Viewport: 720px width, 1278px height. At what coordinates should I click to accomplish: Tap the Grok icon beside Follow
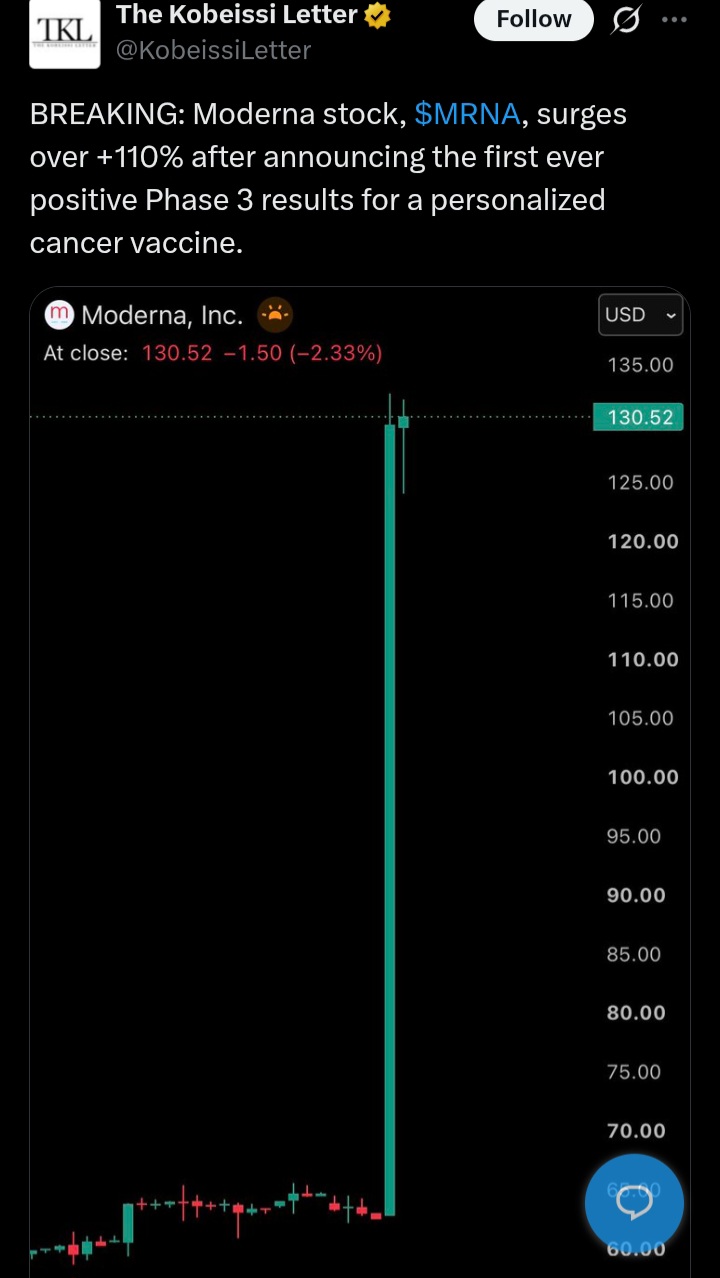626,20
